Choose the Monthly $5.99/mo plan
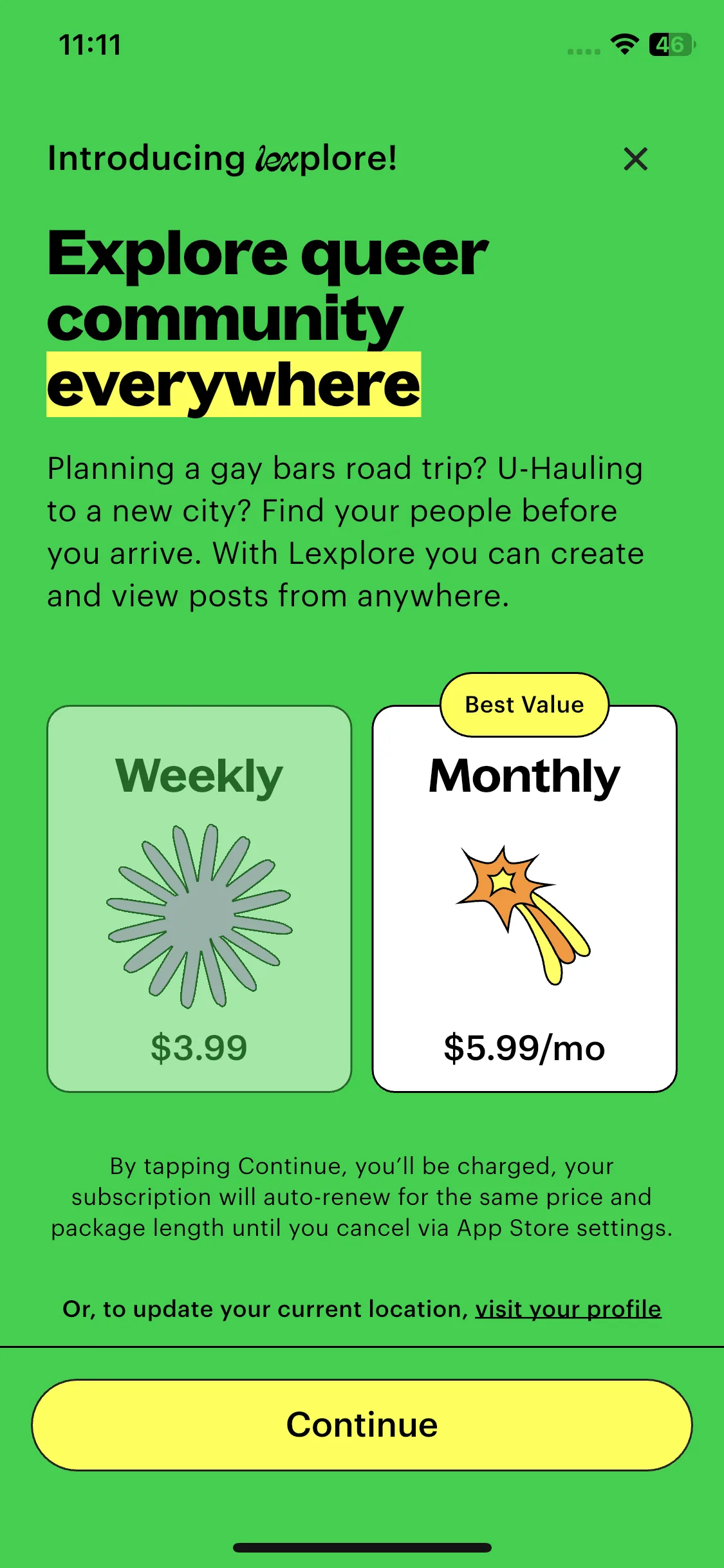 pos(524,899)
